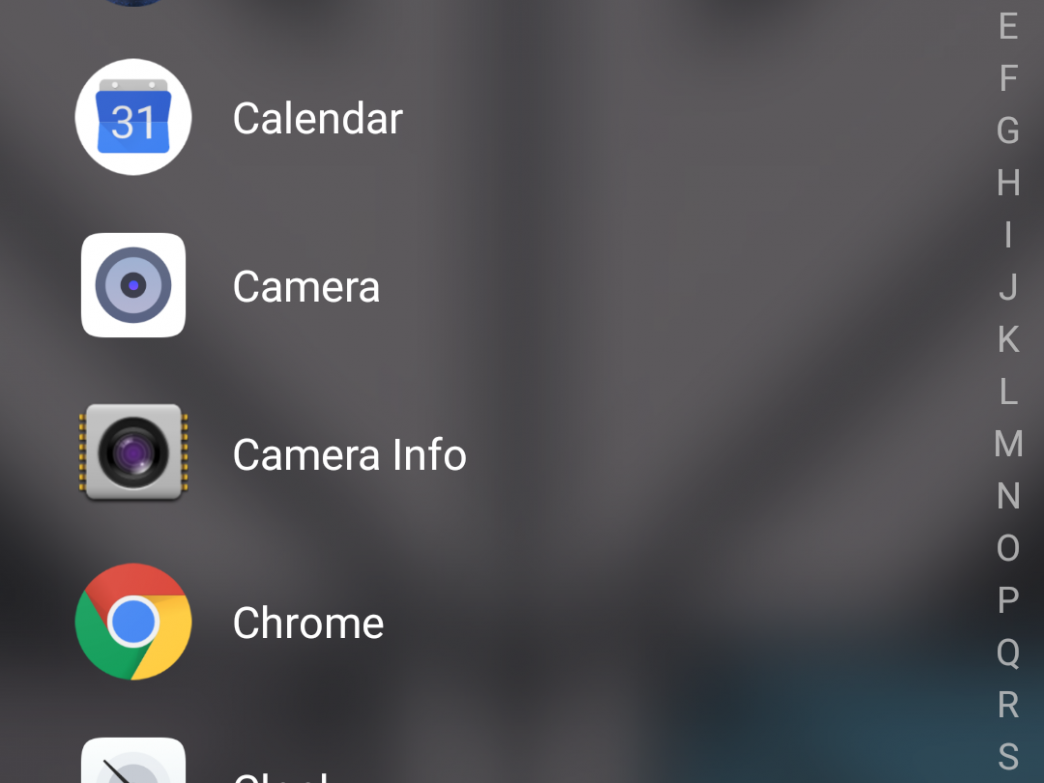Select letter S in alphabet index
Image resolution: width=1044 pixels, height=783 pixels.
(1008, 756)
